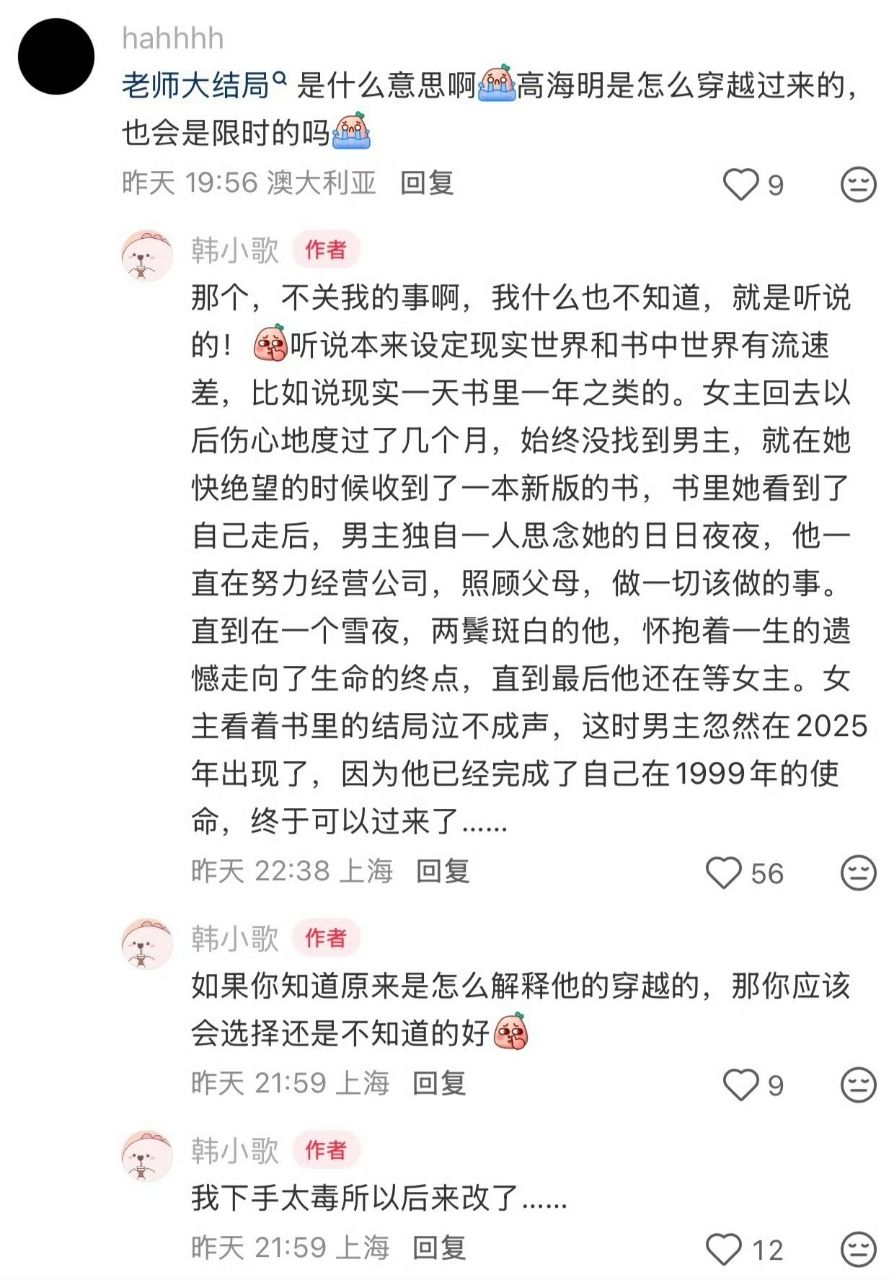
Task: Open hahhhh's profile avatar
Action: 56,57
